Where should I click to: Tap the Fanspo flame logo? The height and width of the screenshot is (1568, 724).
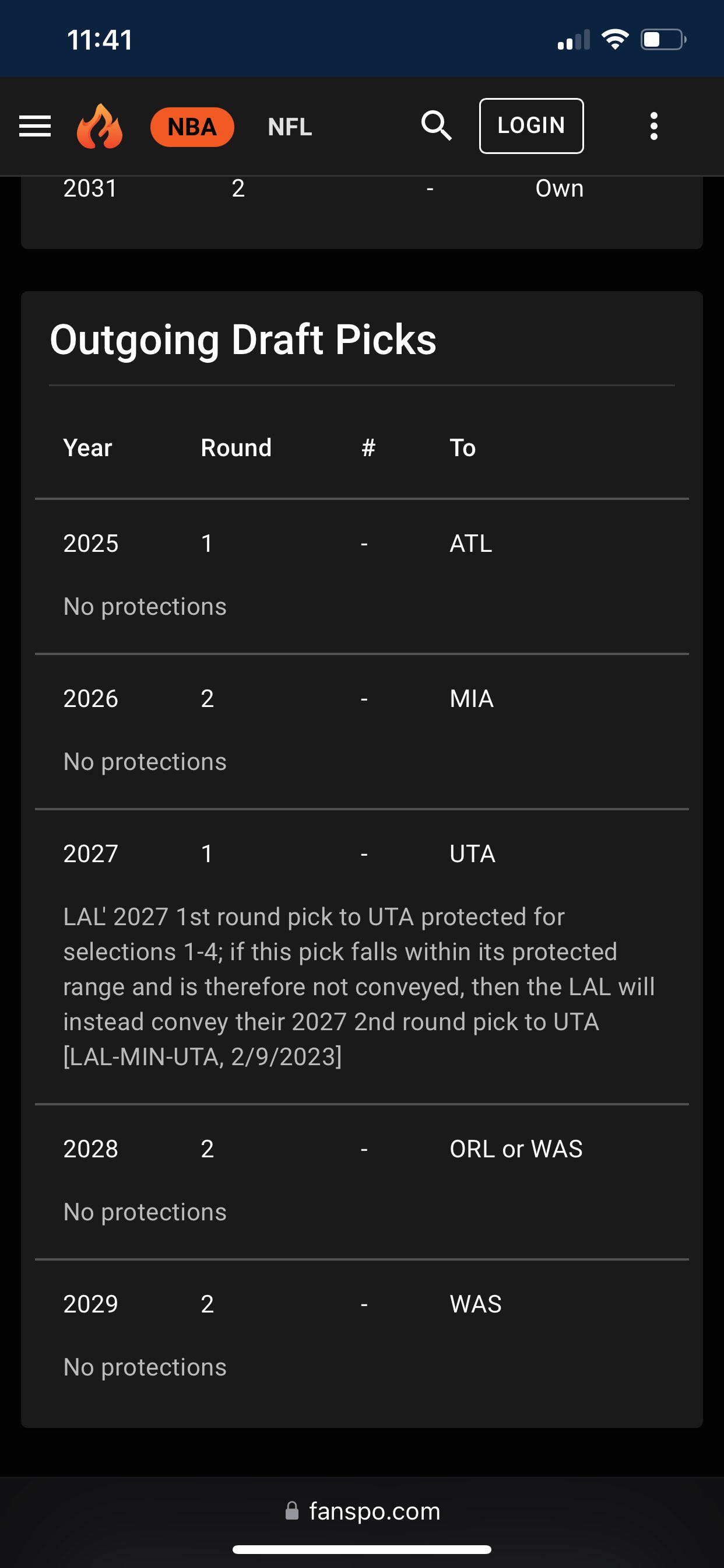pyautogui.click(x=99, y=126)
